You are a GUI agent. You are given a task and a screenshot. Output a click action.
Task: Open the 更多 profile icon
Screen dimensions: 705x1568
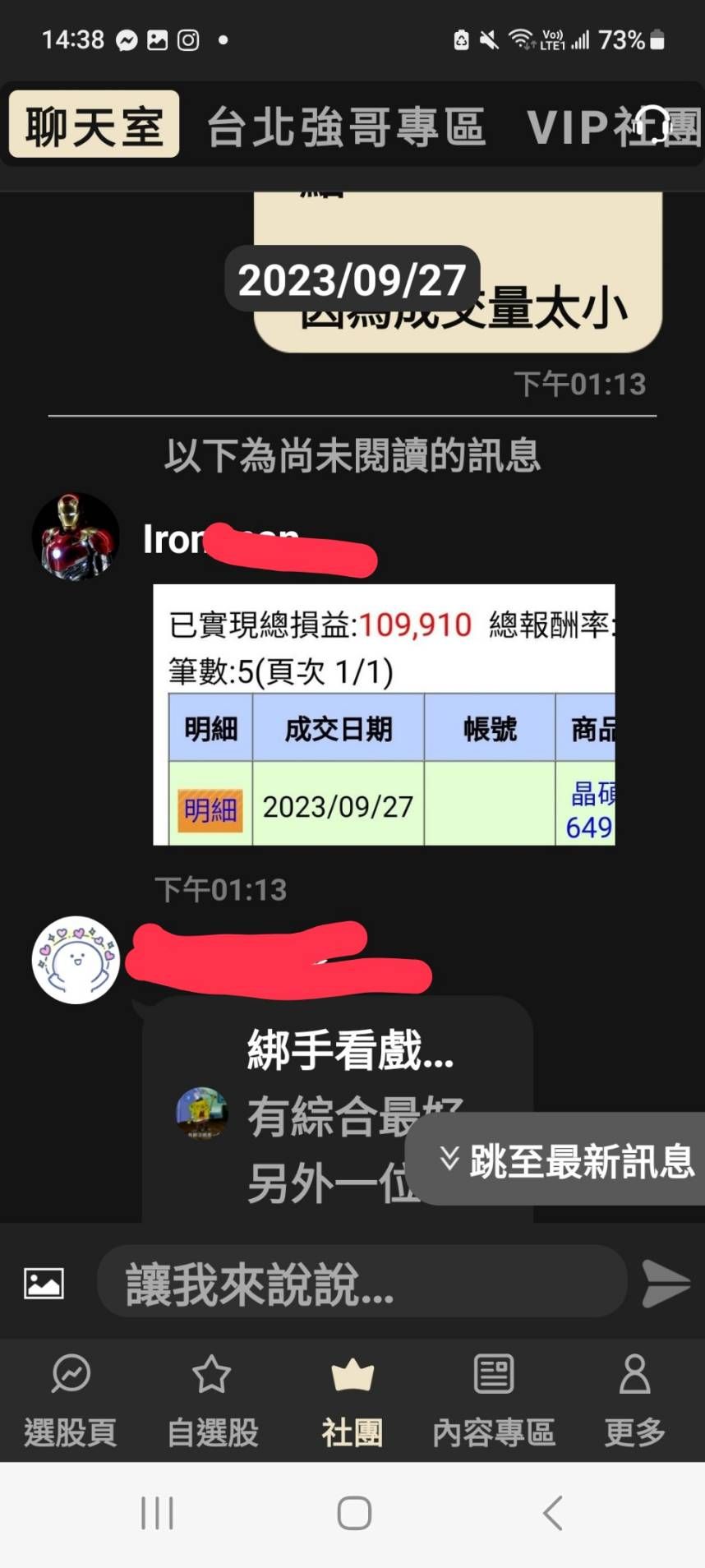[x=633, y=1372]
